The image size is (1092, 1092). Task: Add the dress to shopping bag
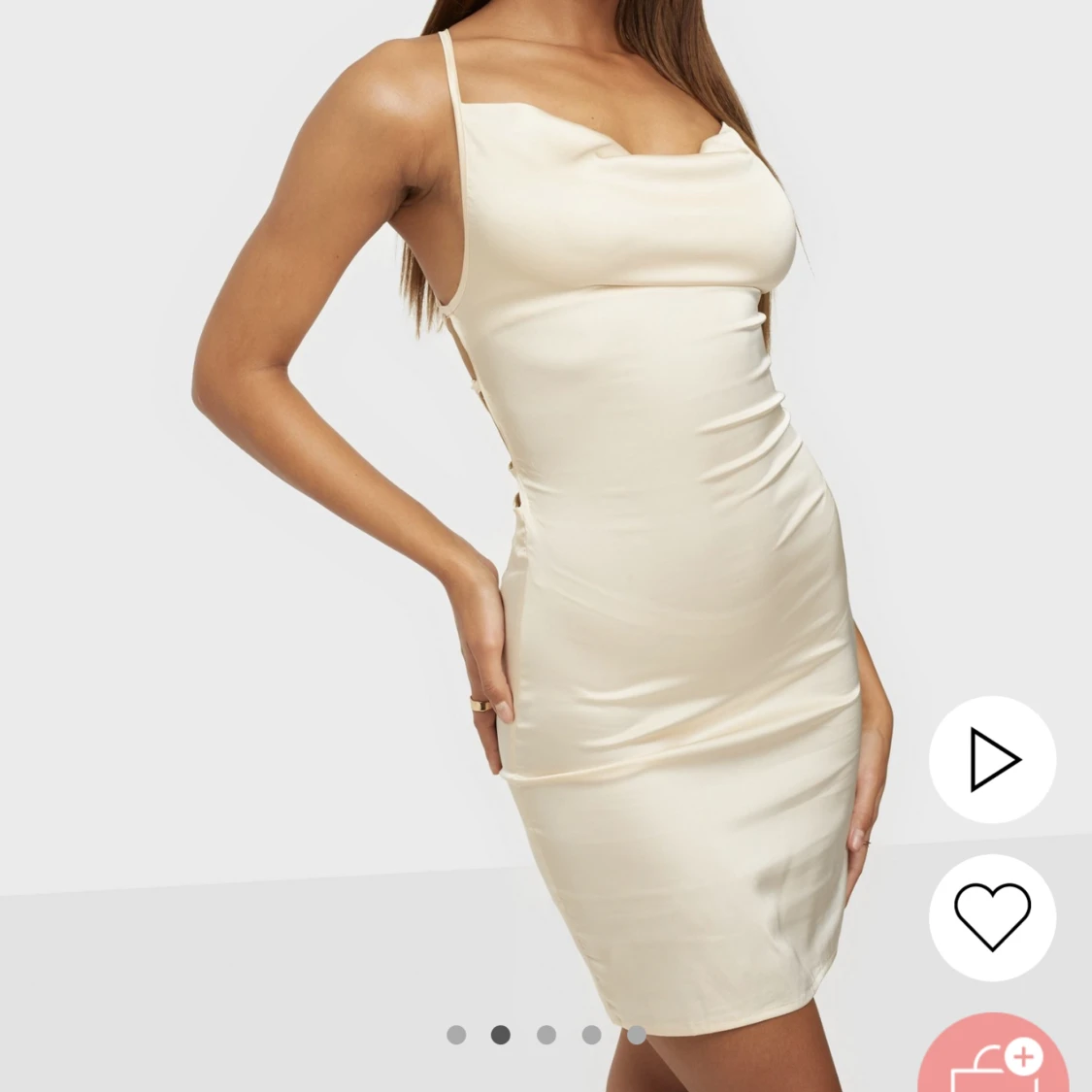(x=994, y=1060)
